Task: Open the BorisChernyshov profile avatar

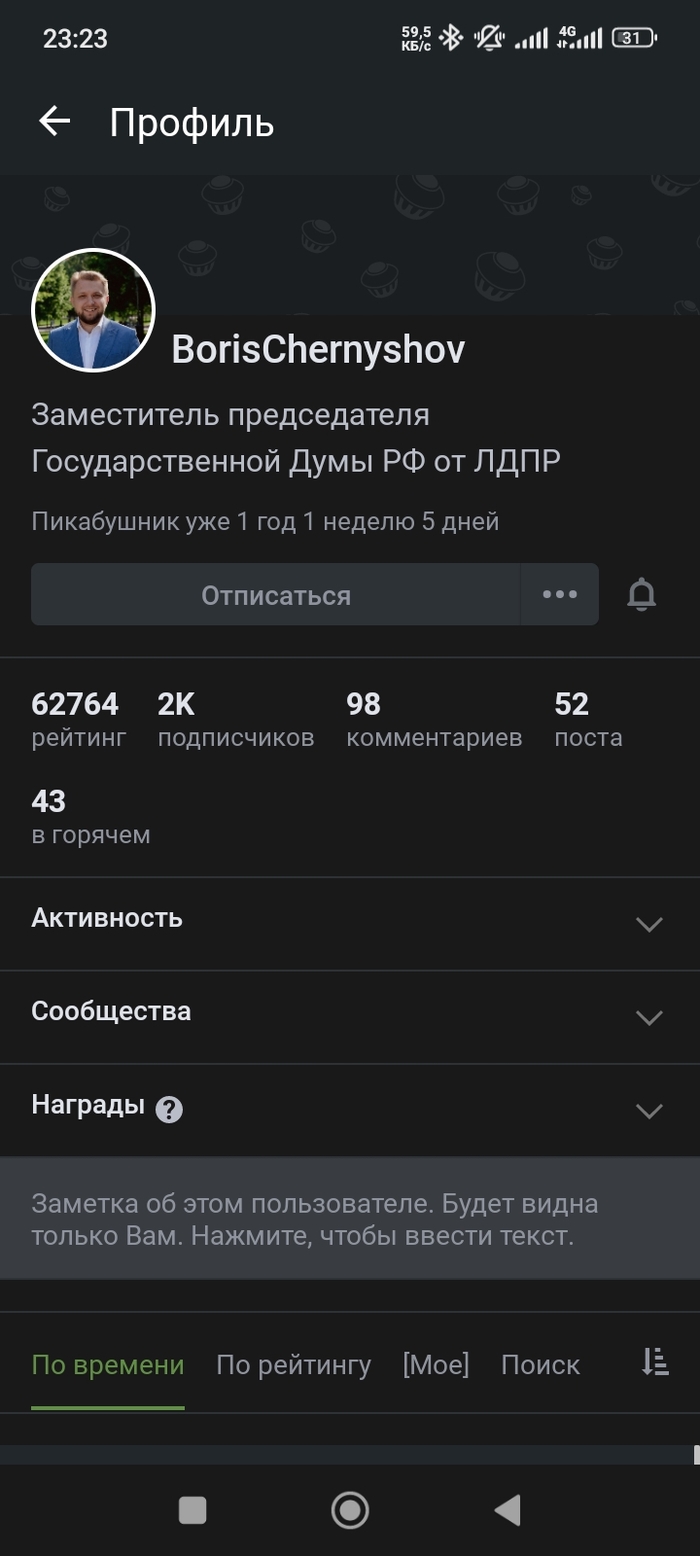Action: point(94,311)
